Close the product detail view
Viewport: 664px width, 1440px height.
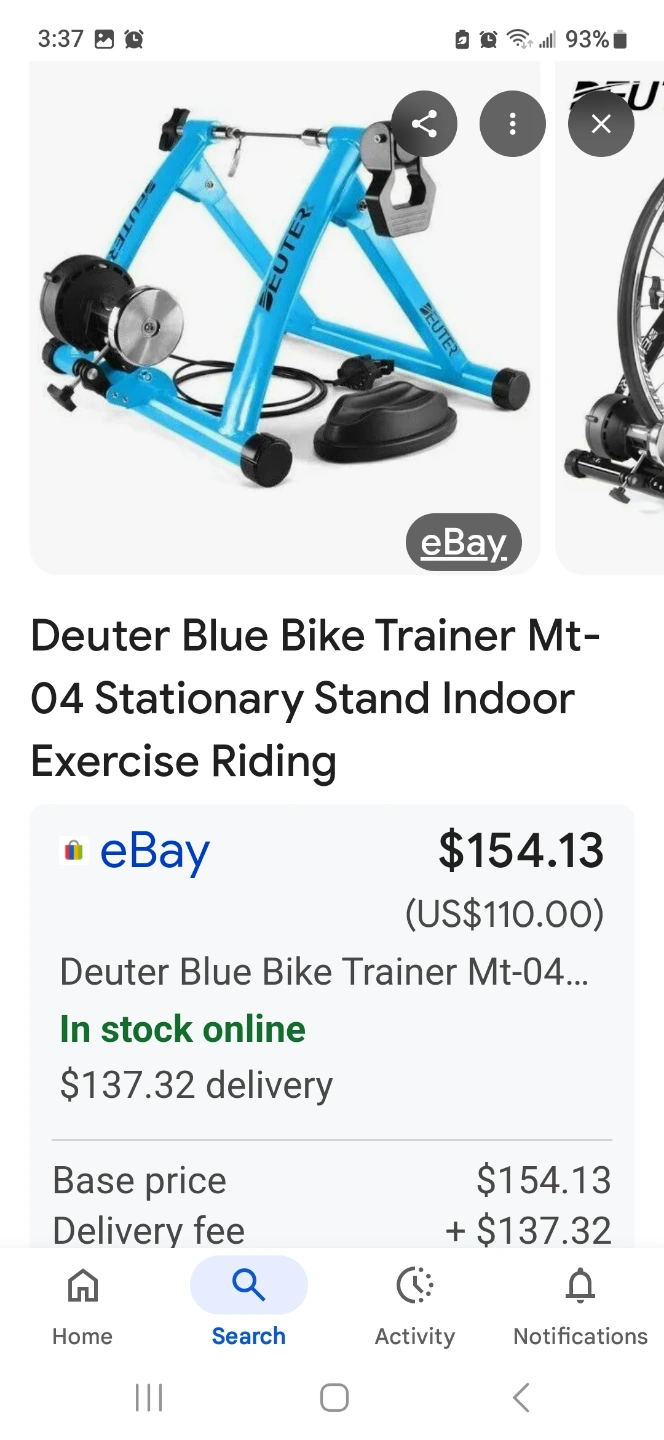point(600,124)
